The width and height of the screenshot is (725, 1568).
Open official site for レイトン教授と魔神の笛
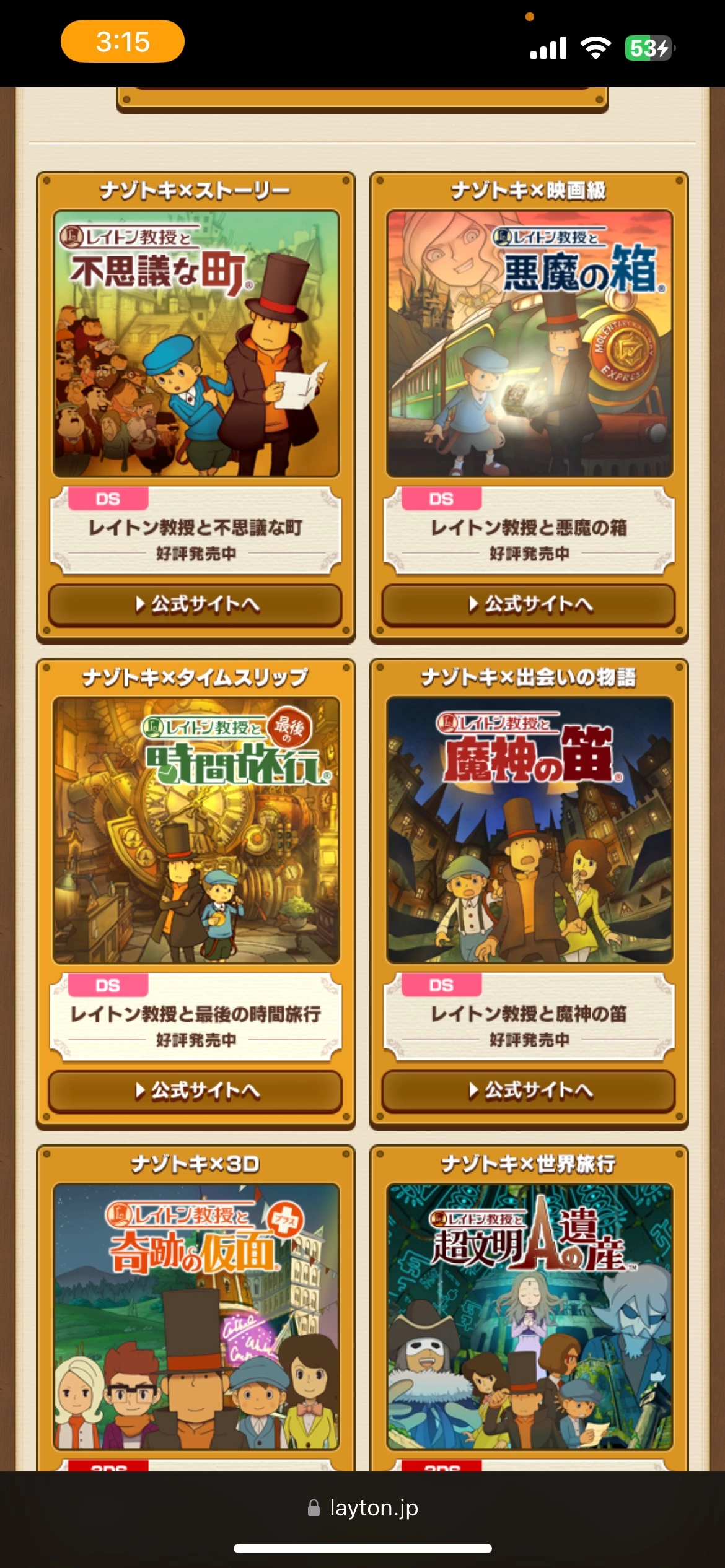(x=529, y=1091)
